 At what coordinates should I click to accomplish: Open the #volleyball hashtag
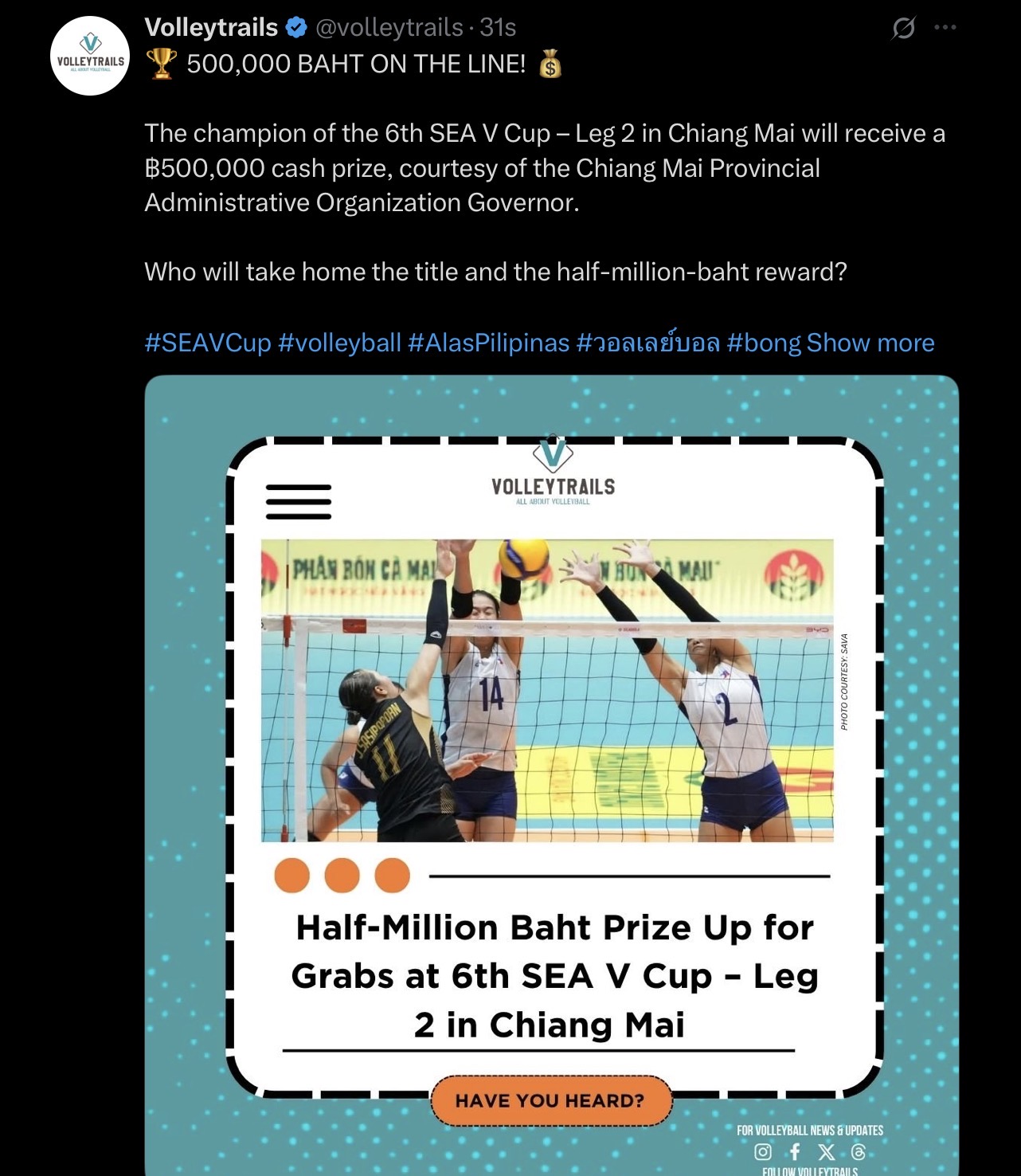(x=340, y=343)
